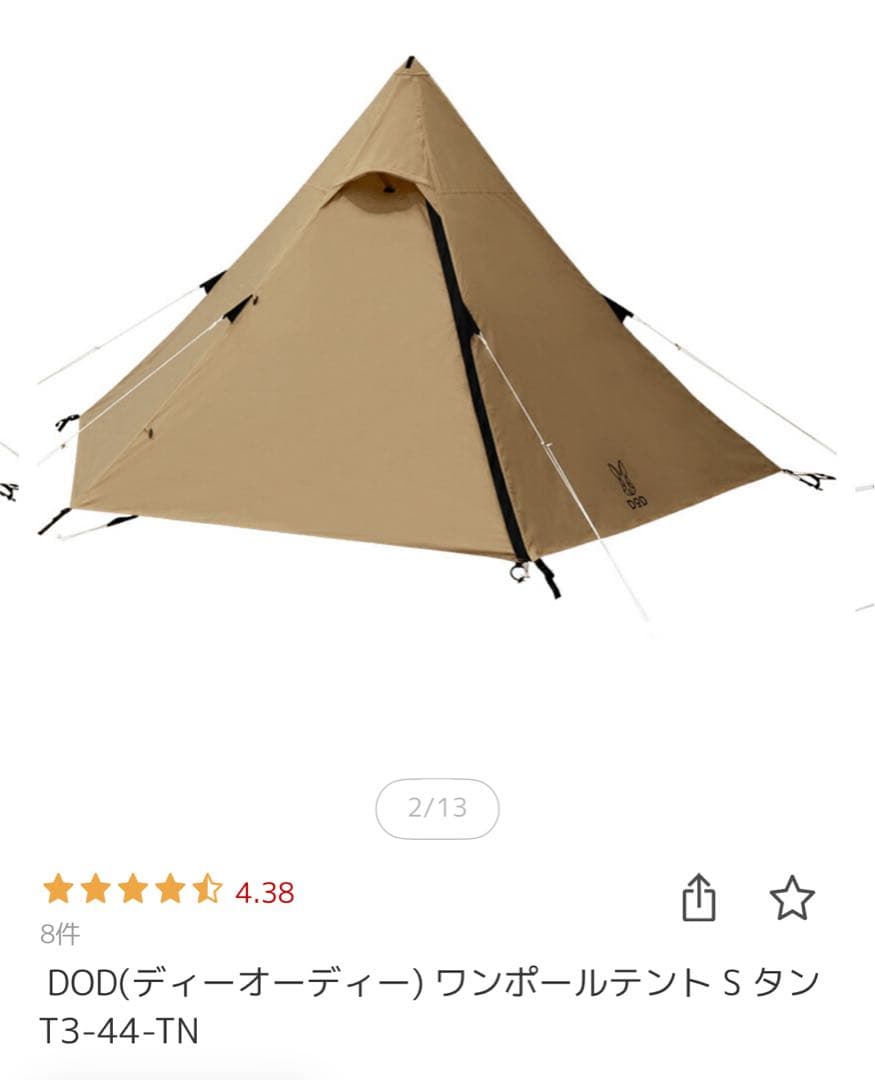This screenshot has width=875, height=1080.
Task: Add the tent to favorites with star
Action: [791, 899]
